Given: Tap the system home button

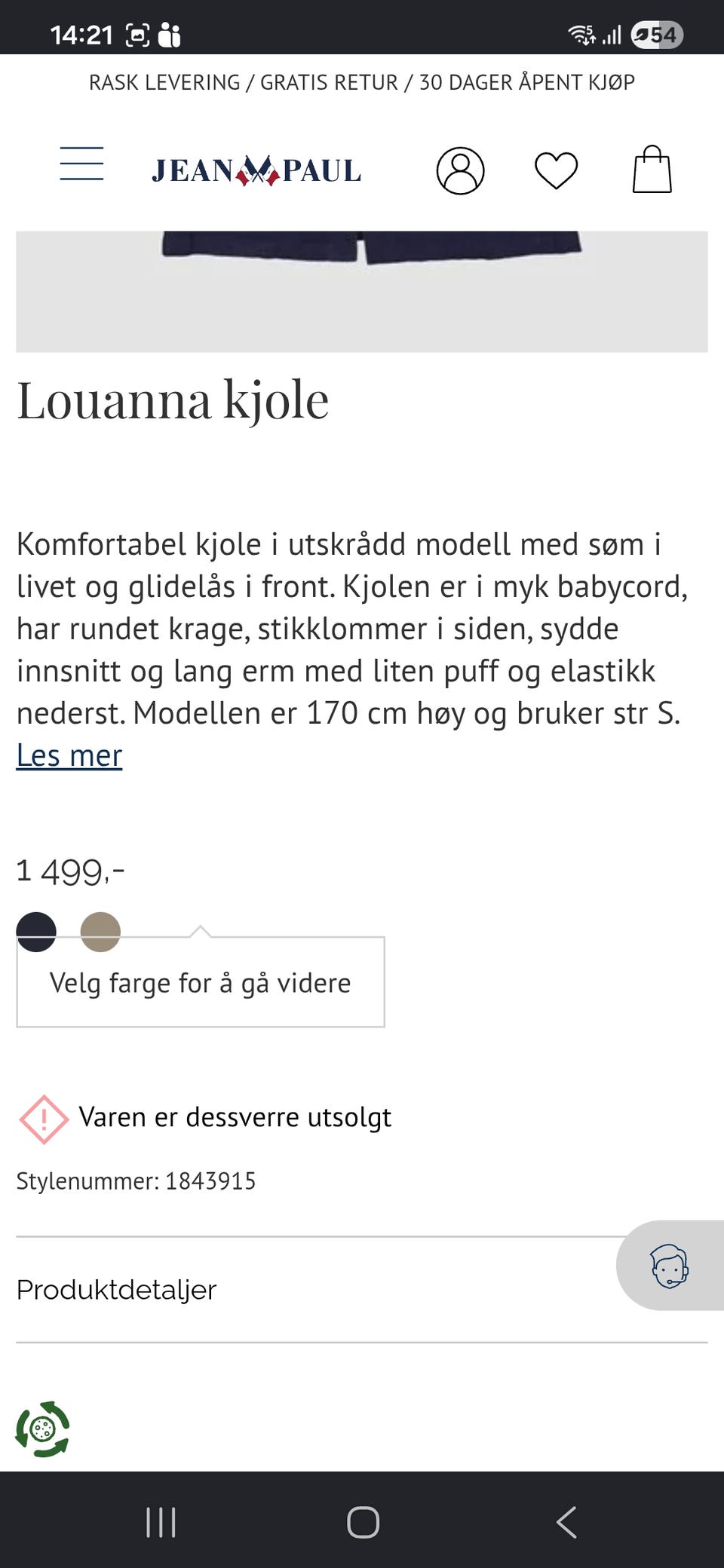Looking at the screenshot, I should (363, 1522).
